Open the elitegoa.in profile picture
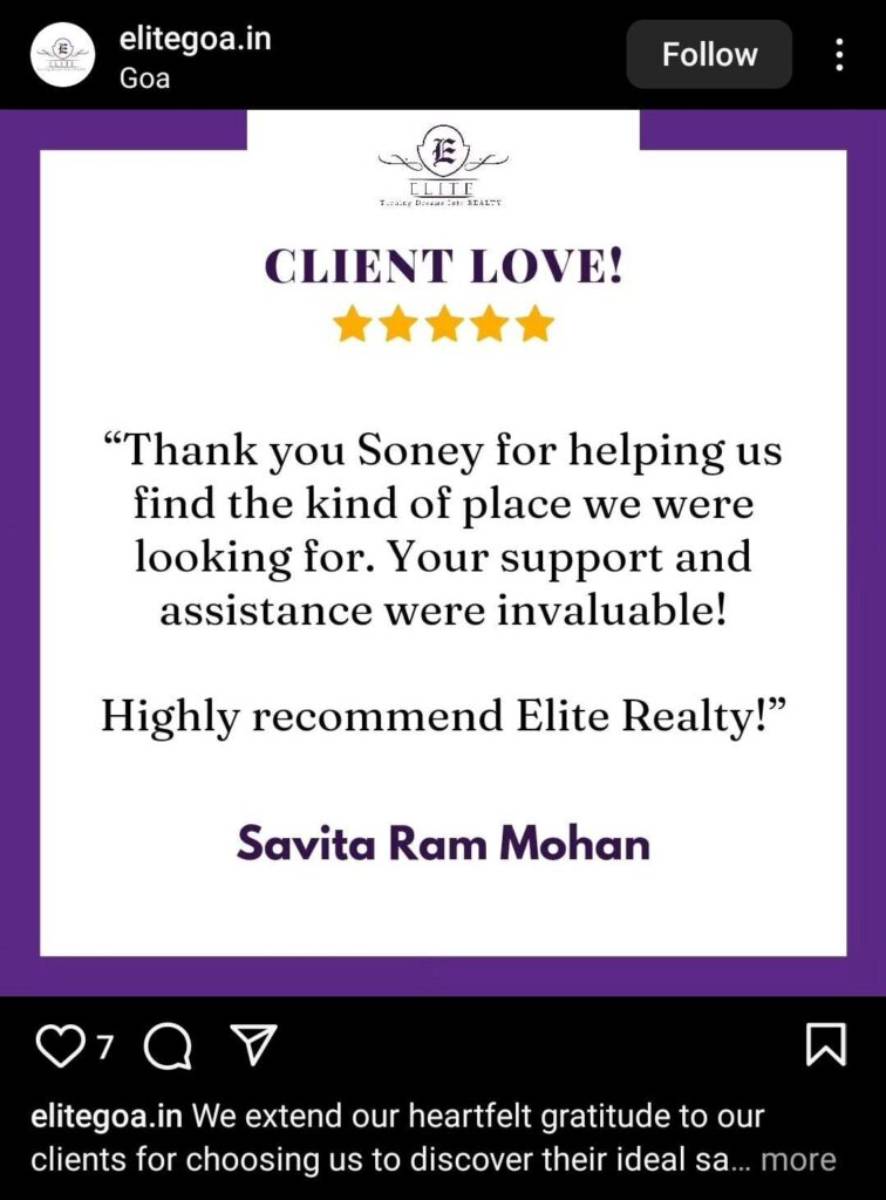Viewport: 886px width, 1200px height. pyautogui.click(x=64, y=56)
